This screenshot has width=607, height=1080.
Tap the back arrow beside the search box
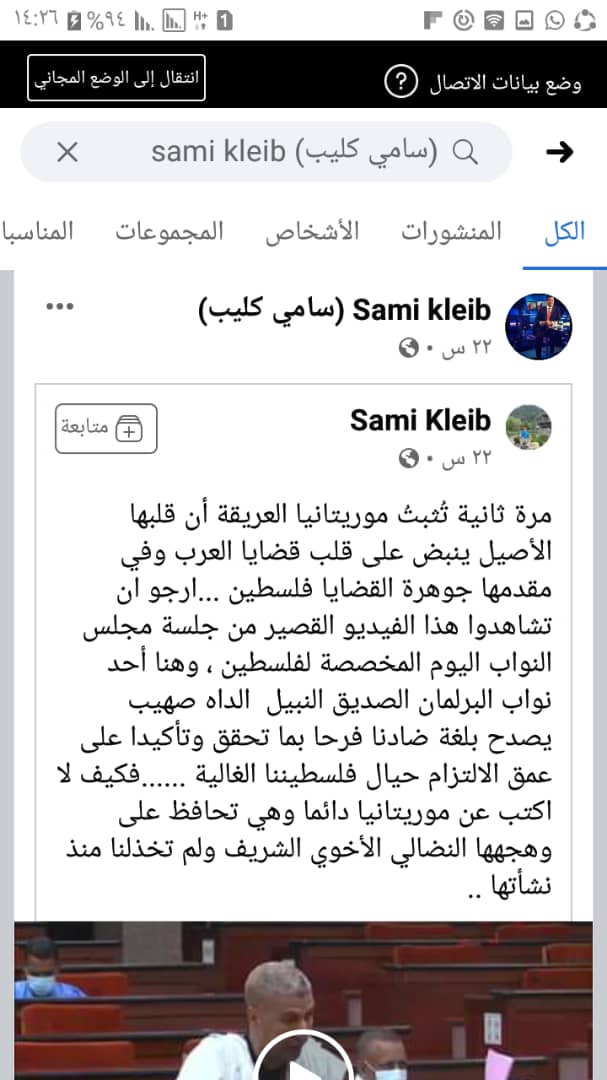559,152
